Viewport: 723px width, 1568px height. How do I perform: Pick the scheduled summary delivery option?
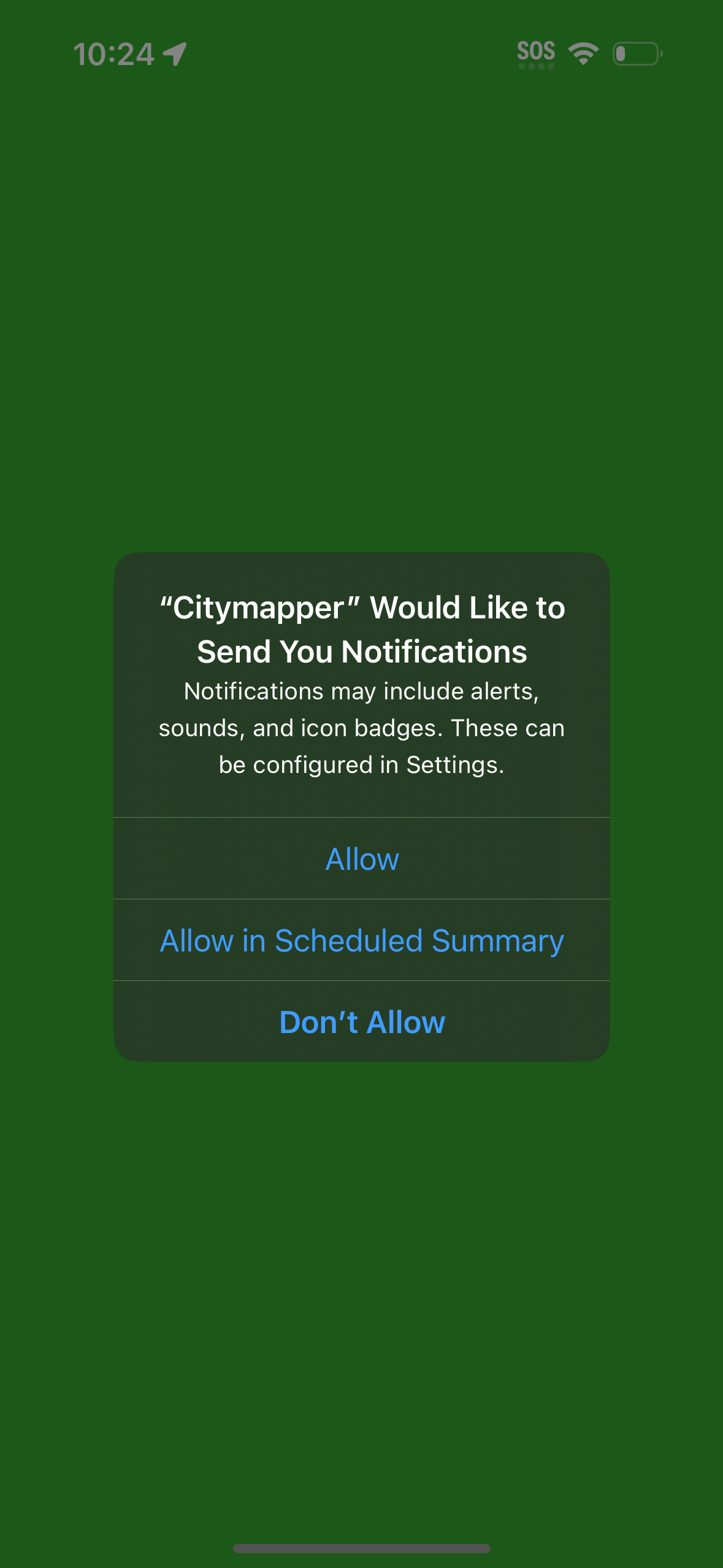[362, 940]
